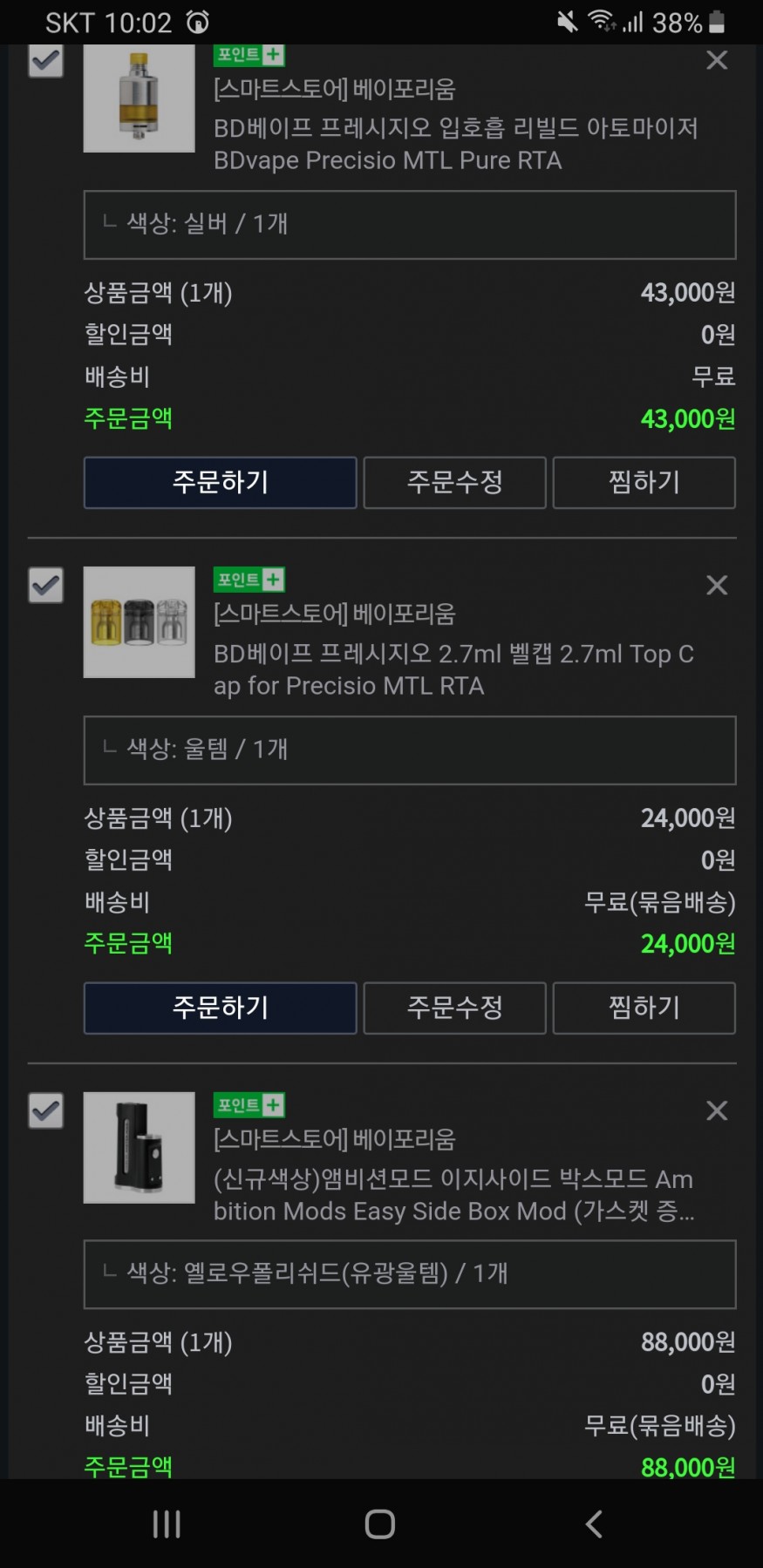The width and height of the screenshot is (763, 1568).
Task: Open the Precisio MTL Pure RTA product image
Action: coord(139,98)
